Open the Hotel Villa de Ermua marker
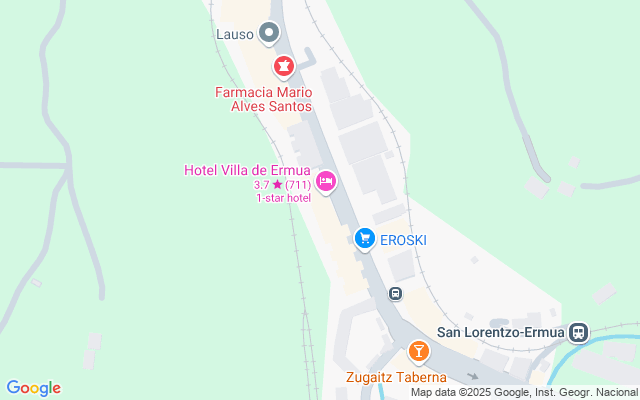640x400 pixels. click(325, 182)
